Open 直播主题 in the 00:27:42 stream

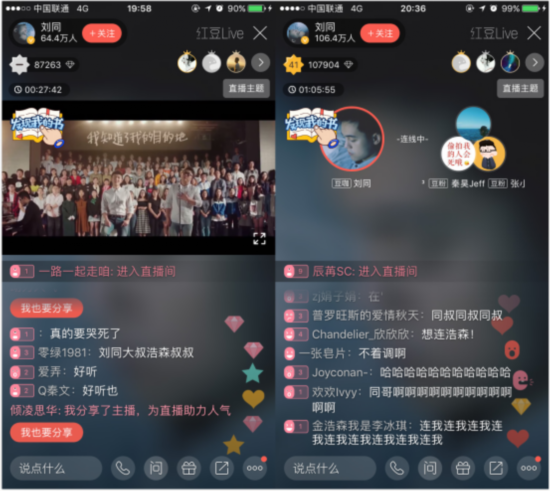coord(246,88)
